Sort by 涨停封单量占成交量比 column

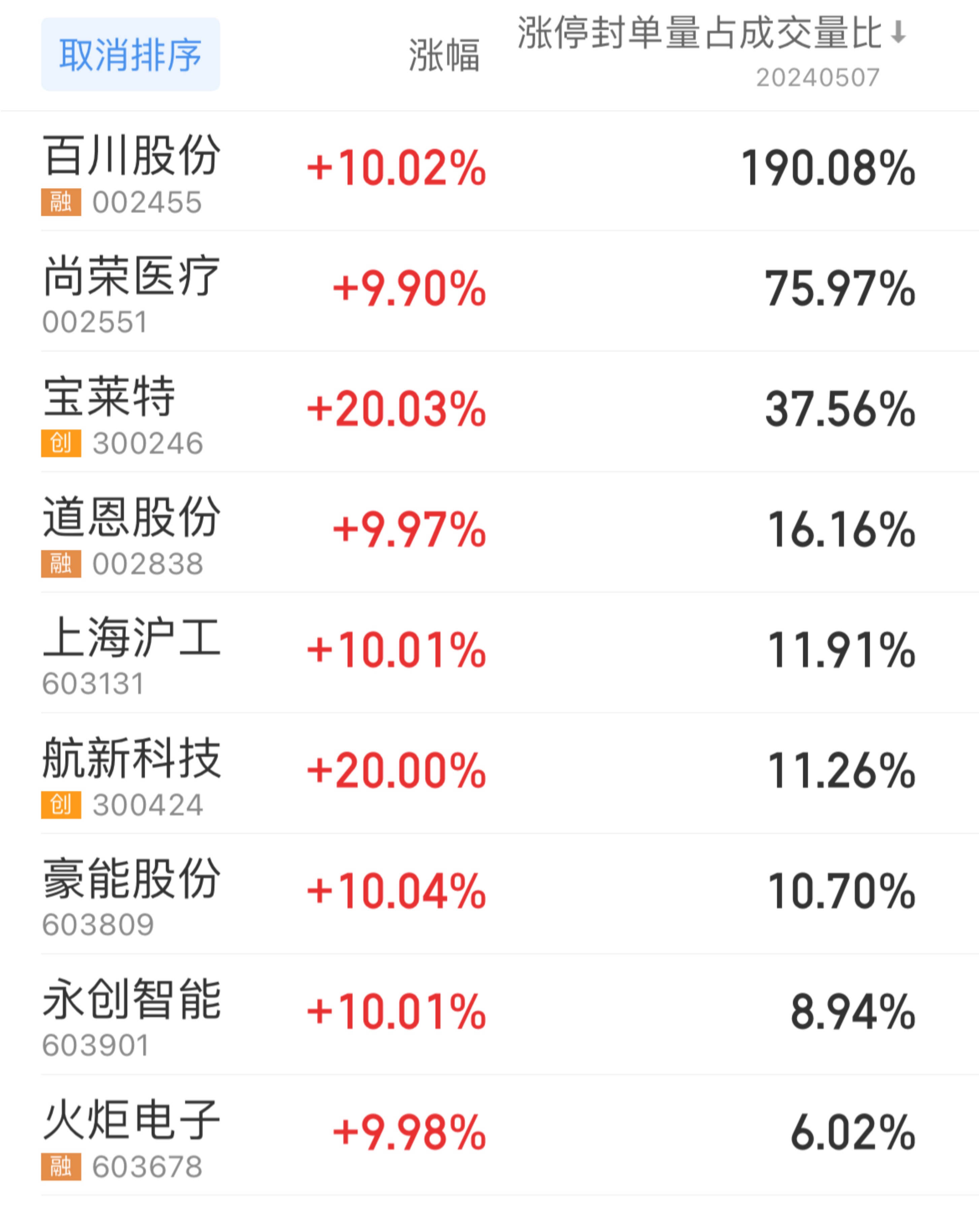pos(710,33)
